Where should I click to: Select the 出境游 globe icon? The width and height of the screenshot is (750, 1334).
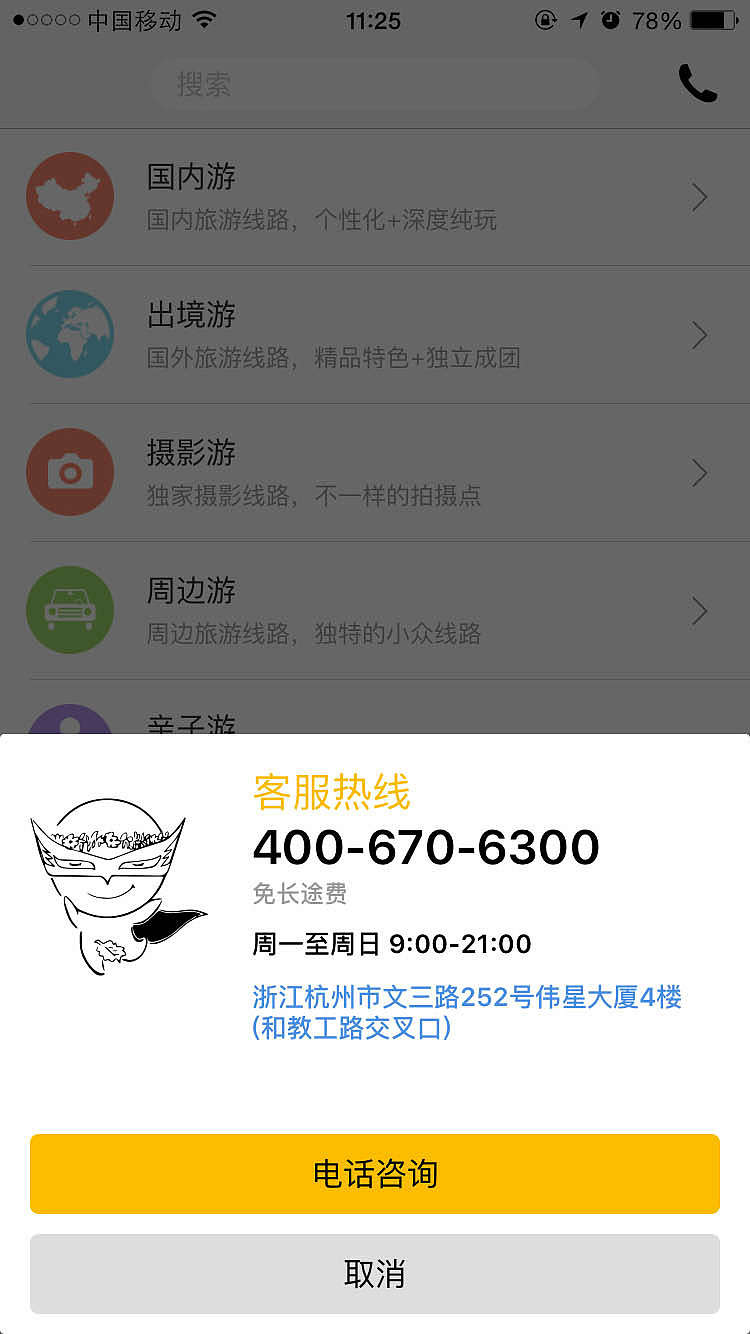point(70,334)
